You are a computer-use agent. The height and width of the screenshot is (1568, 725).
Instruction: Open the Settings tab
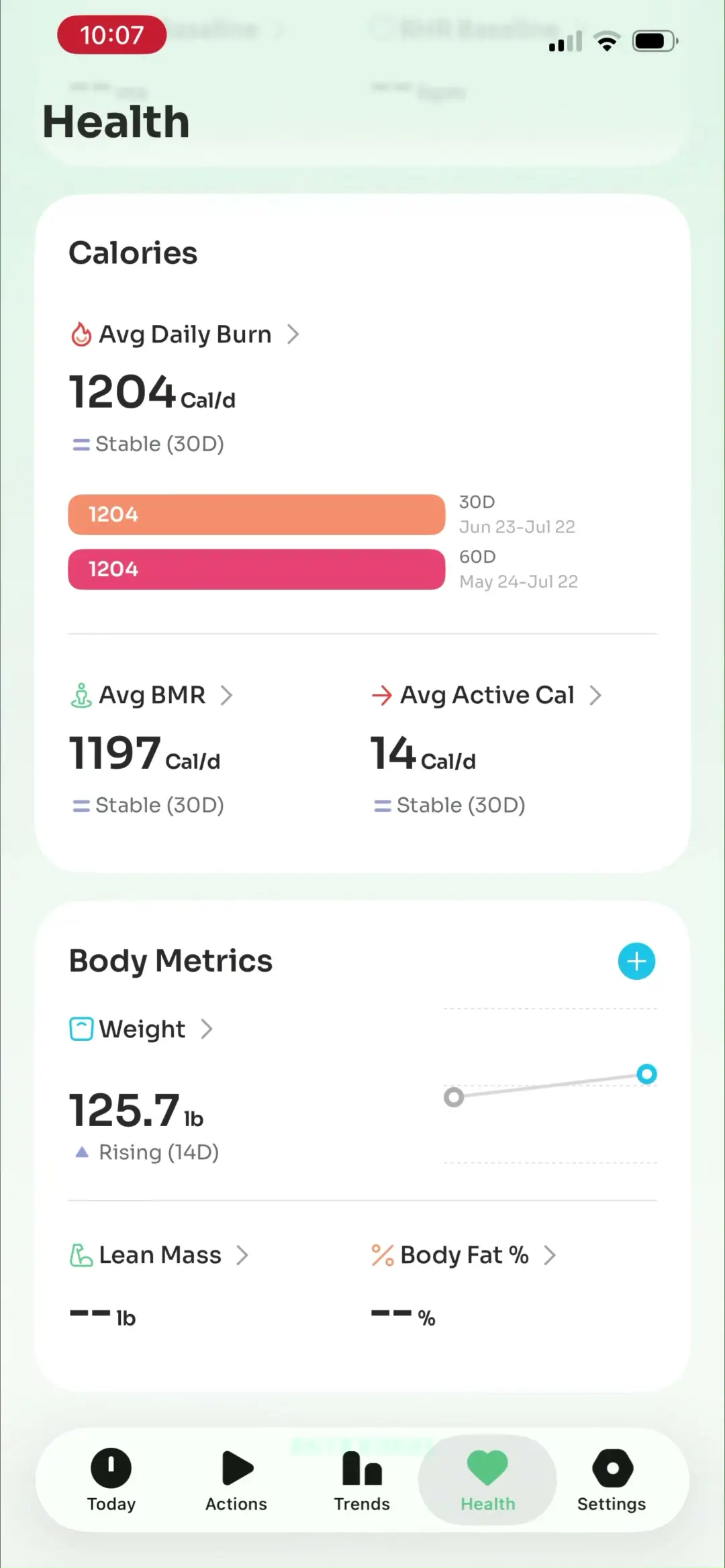tap(612, 1481)
